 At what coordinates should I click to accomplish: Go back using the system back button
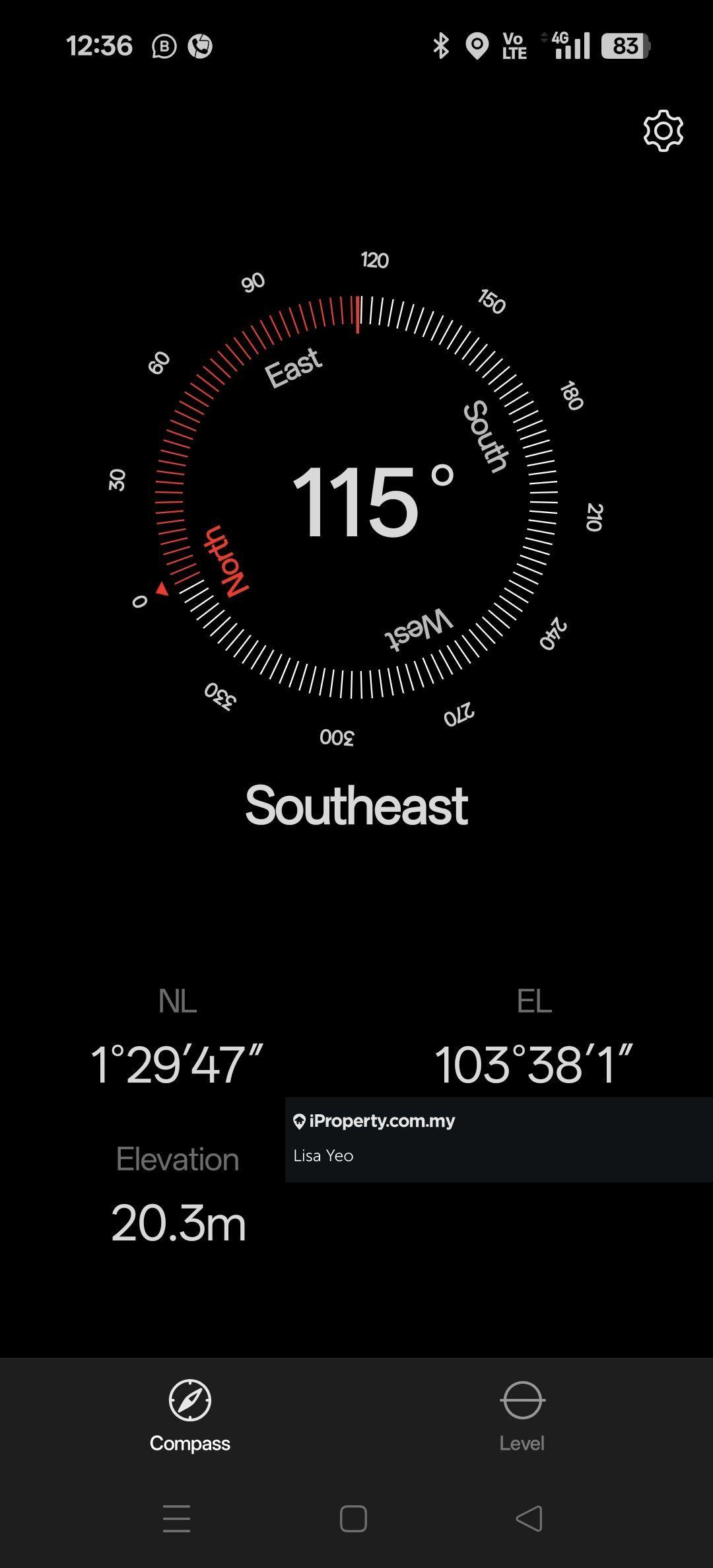pyautogui.click(x=529, y=1518)
